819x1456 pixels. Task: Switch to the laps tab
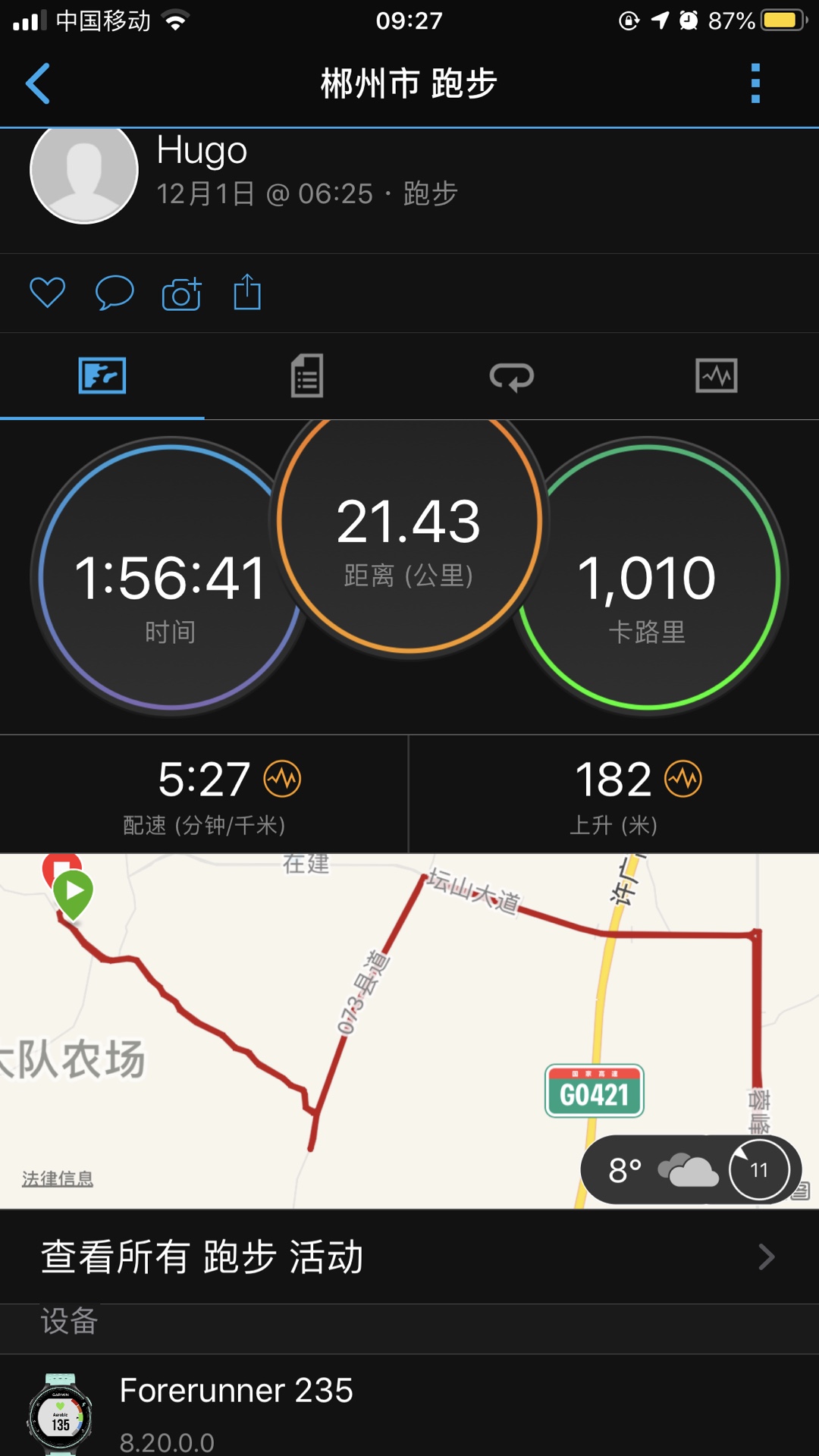coord(512,376)
